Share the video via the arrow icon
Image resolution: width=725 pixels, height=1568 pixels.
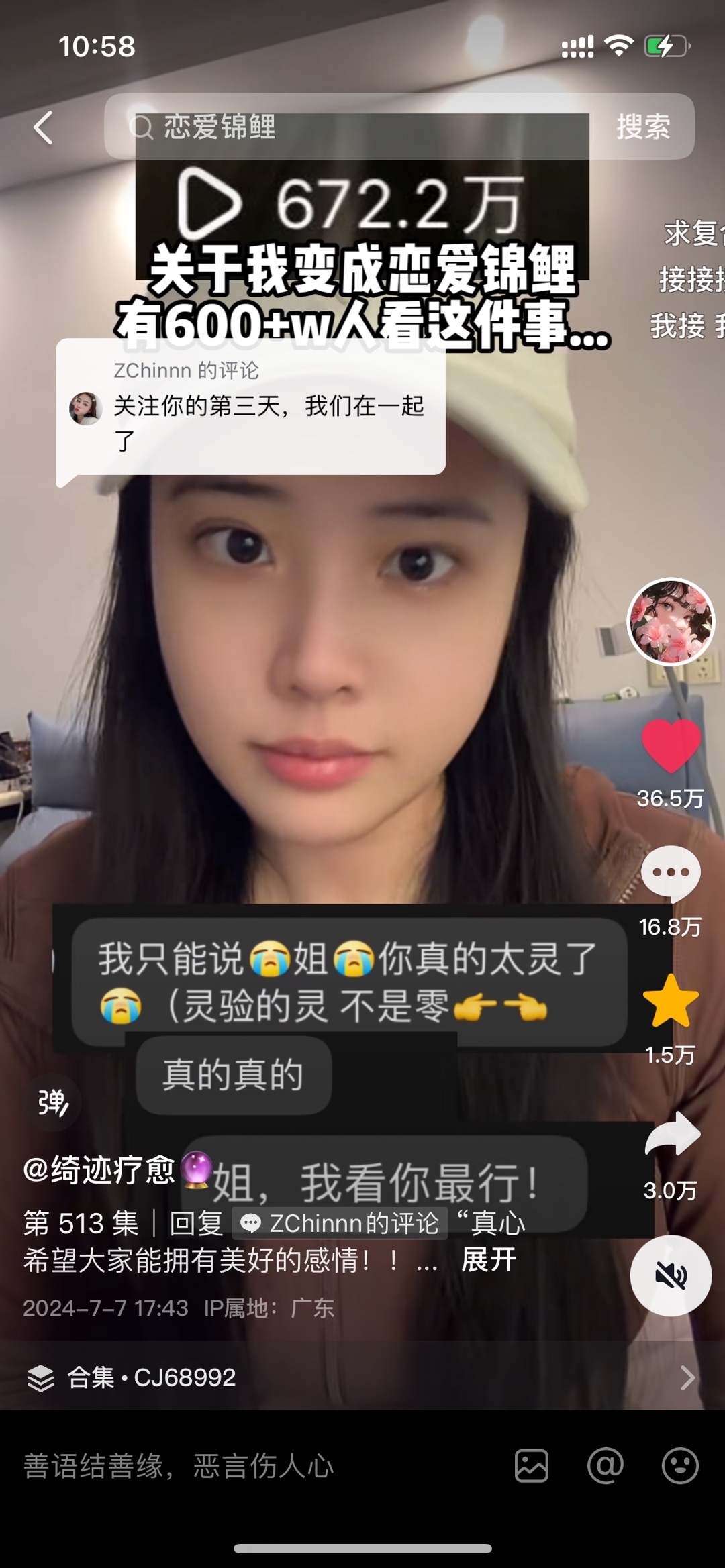[x=672, y=1134]
